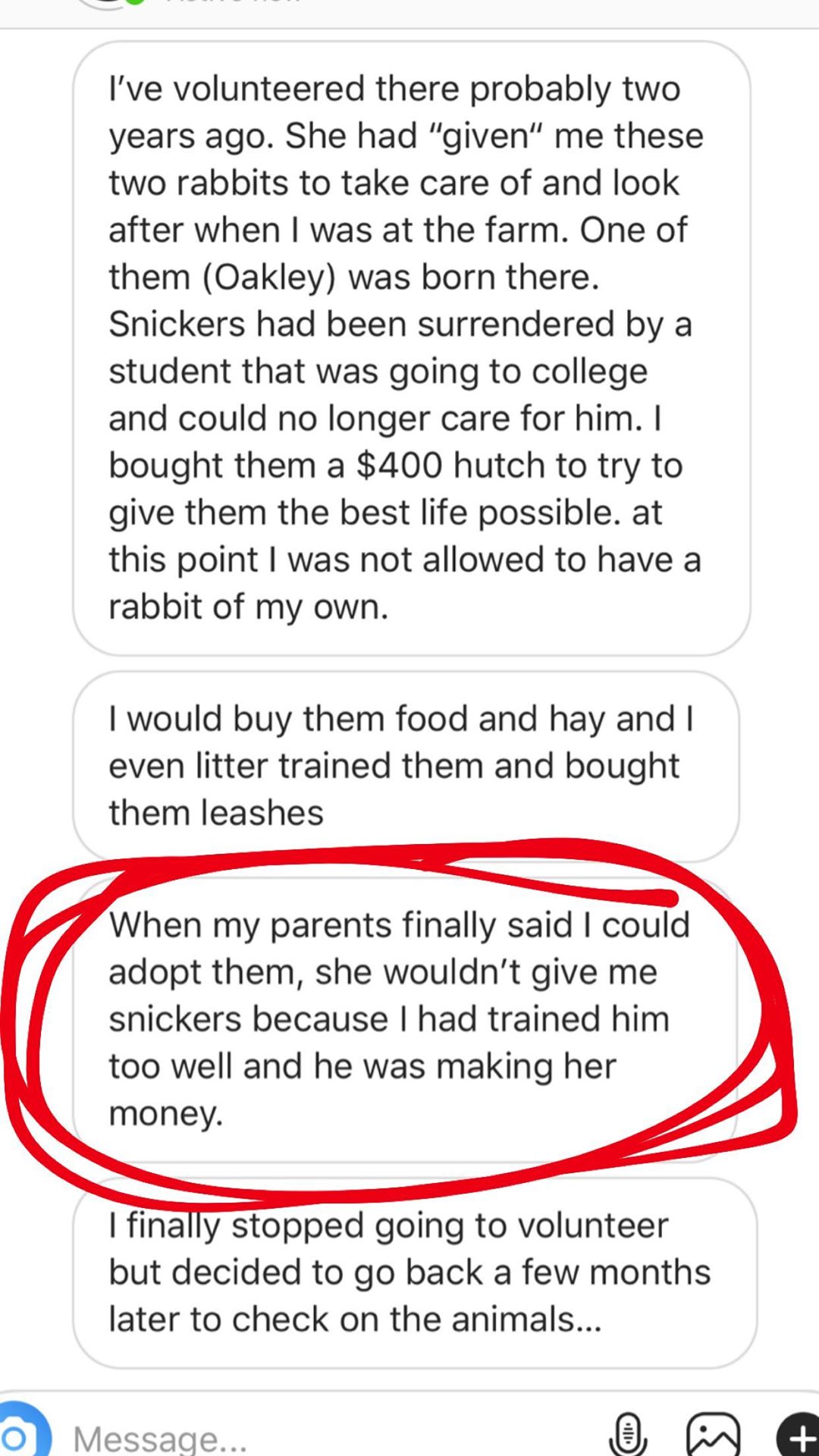This screenshot has width=819, height=1456.
Task: Open the plus button for more options
Action: [x=799, y=1436]
